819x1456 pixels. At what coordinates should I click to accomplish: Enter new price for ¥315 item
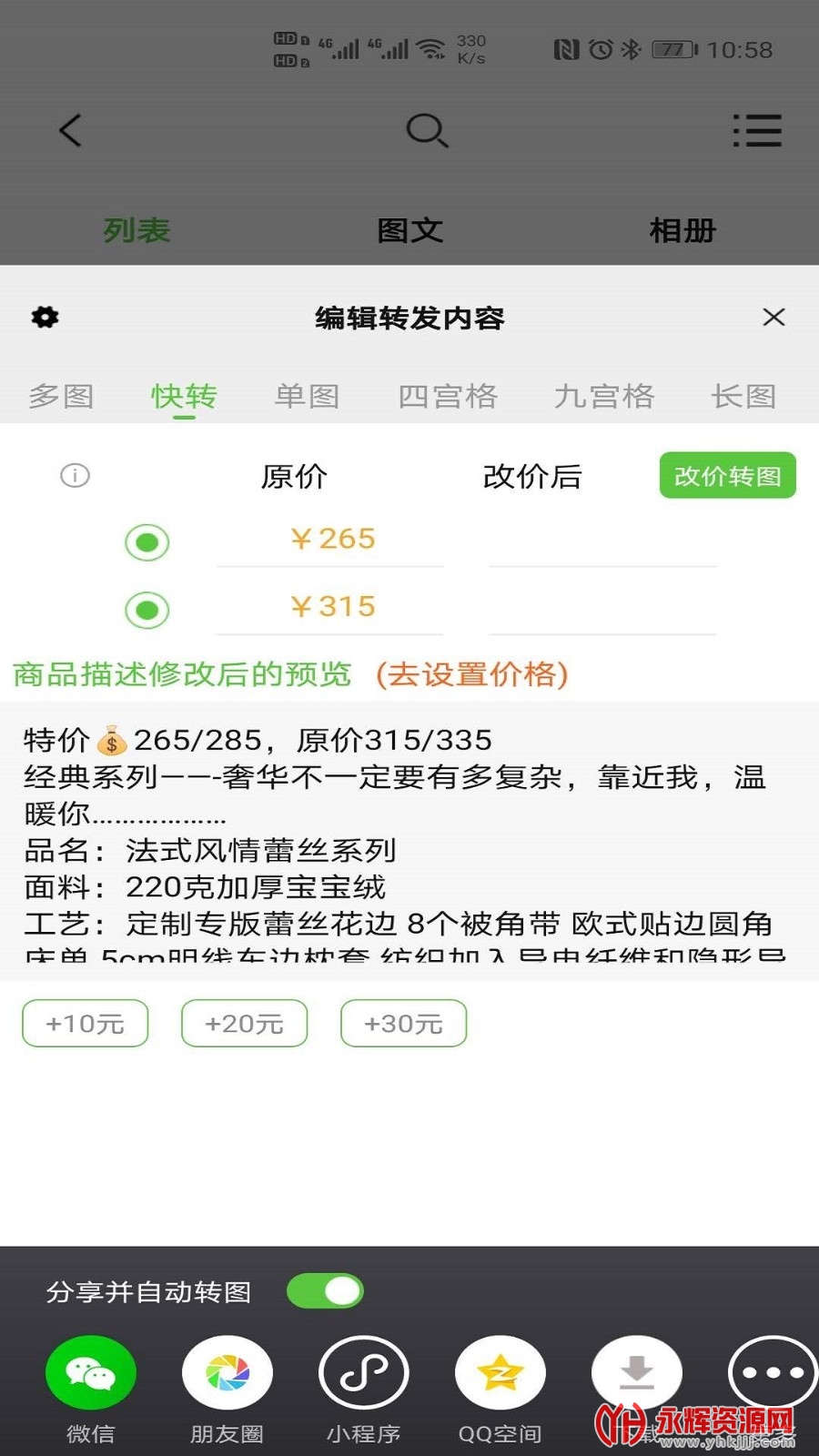(x=602, y=610)
